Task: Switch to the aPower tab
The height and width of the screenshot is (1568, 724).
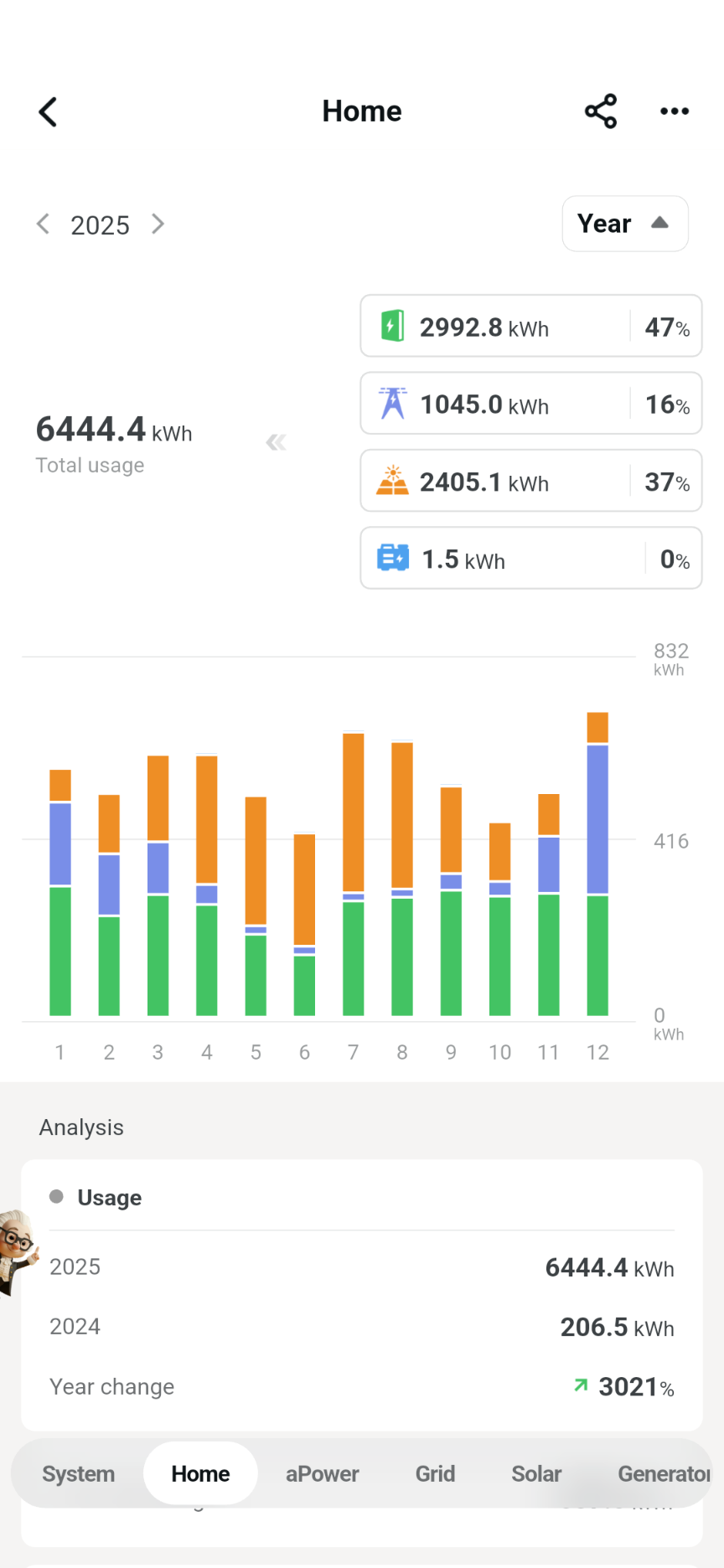Action: (x=322, y=1473)
